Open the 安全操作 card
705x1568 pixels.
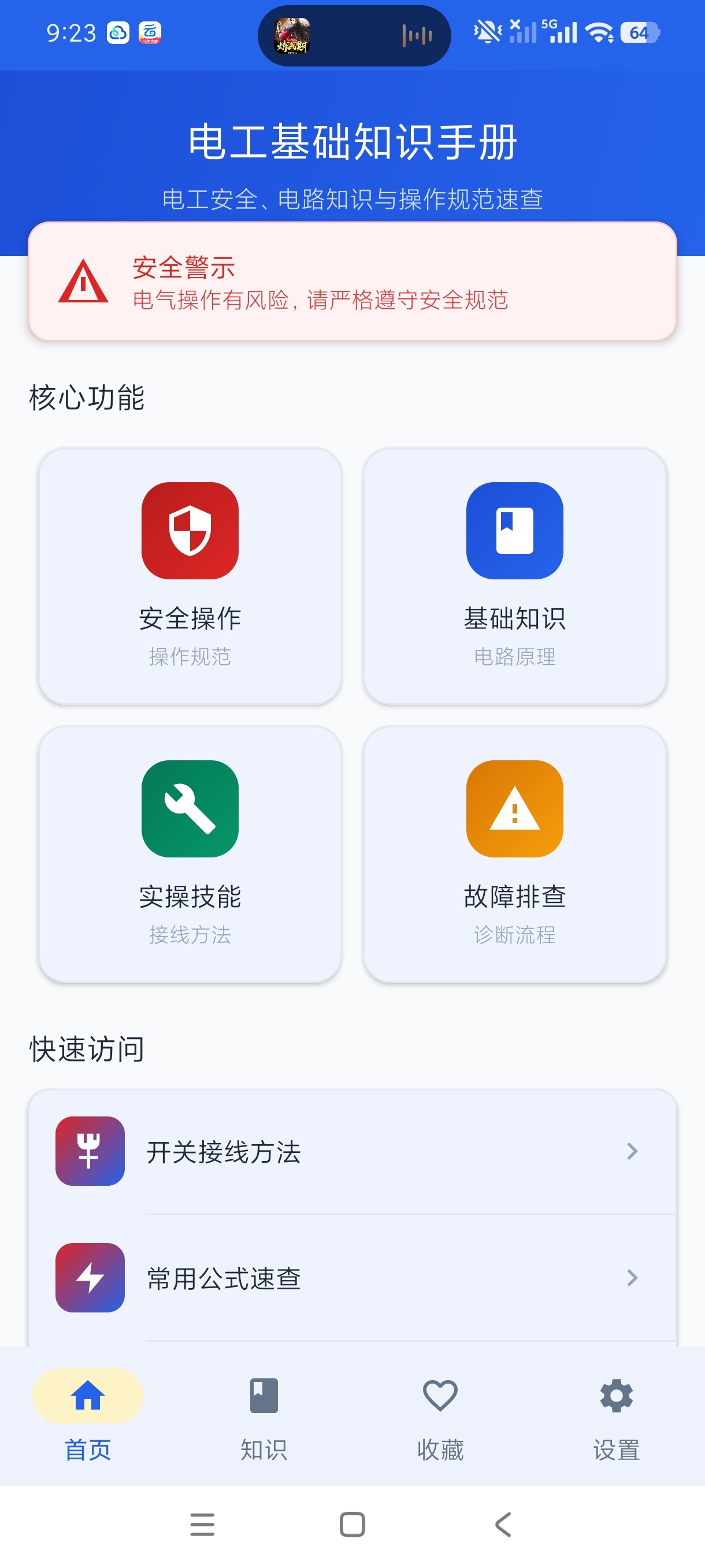click(190, 576)
